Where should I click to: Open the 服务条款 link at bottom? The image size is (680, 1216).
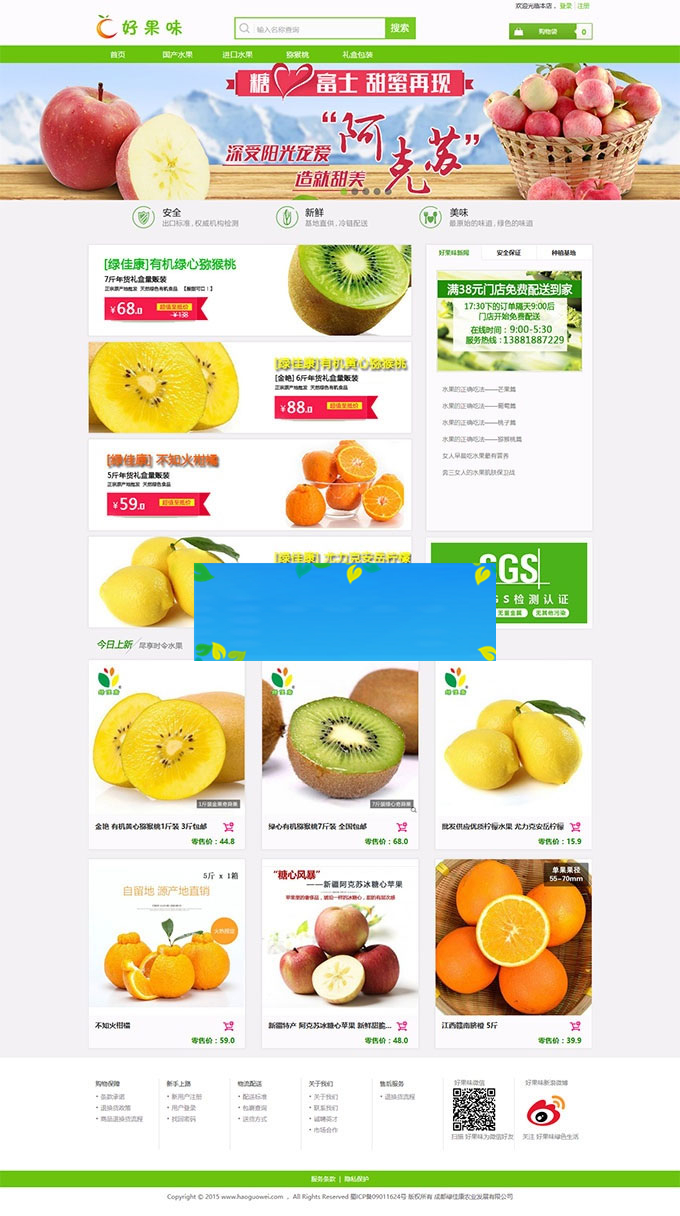322,1179
